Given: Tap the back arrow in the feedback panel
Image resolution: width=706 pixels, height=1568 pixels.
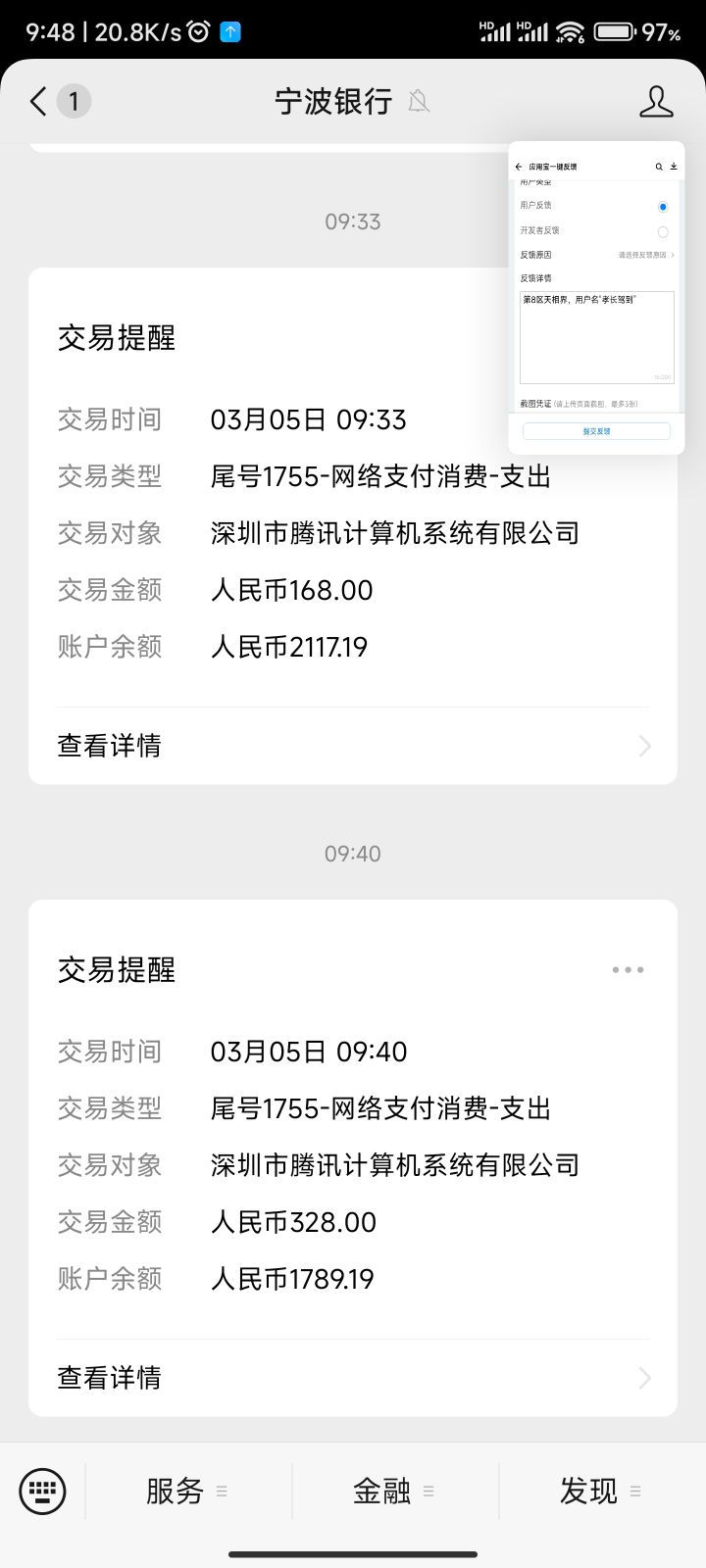Looking at the screenshot, I should point(519,167).
